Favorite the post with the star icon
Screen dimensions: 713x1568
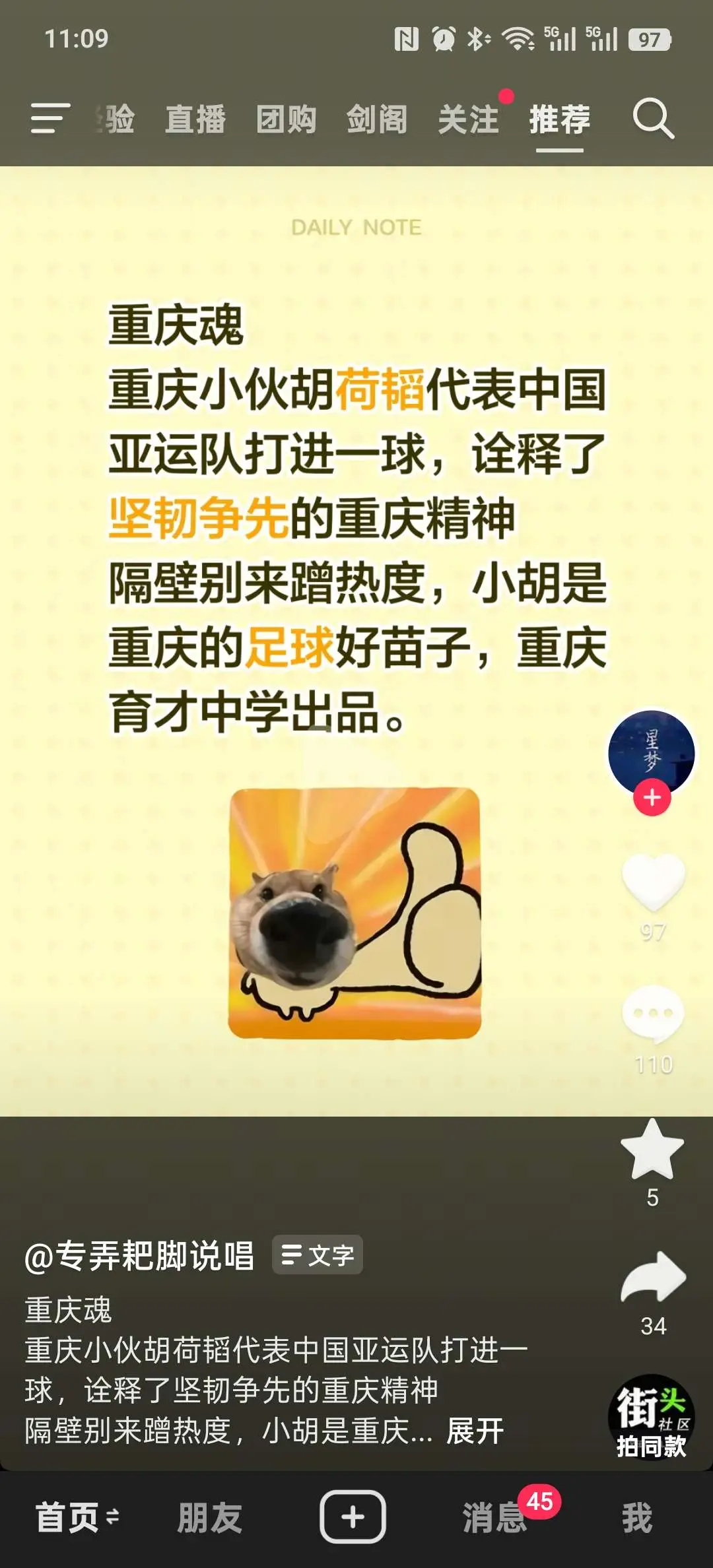click(652, 1150)
